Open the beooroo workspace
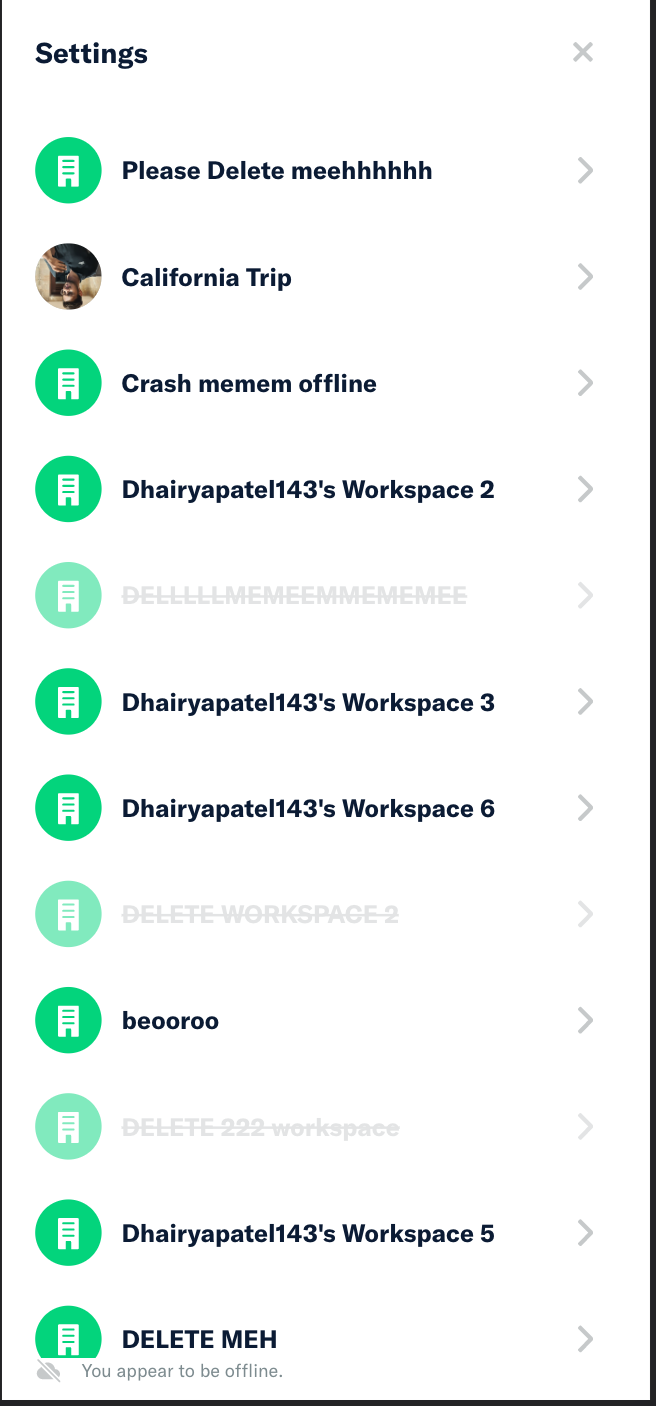Viewport: 656px width, 1406px height. point(171,1021)
